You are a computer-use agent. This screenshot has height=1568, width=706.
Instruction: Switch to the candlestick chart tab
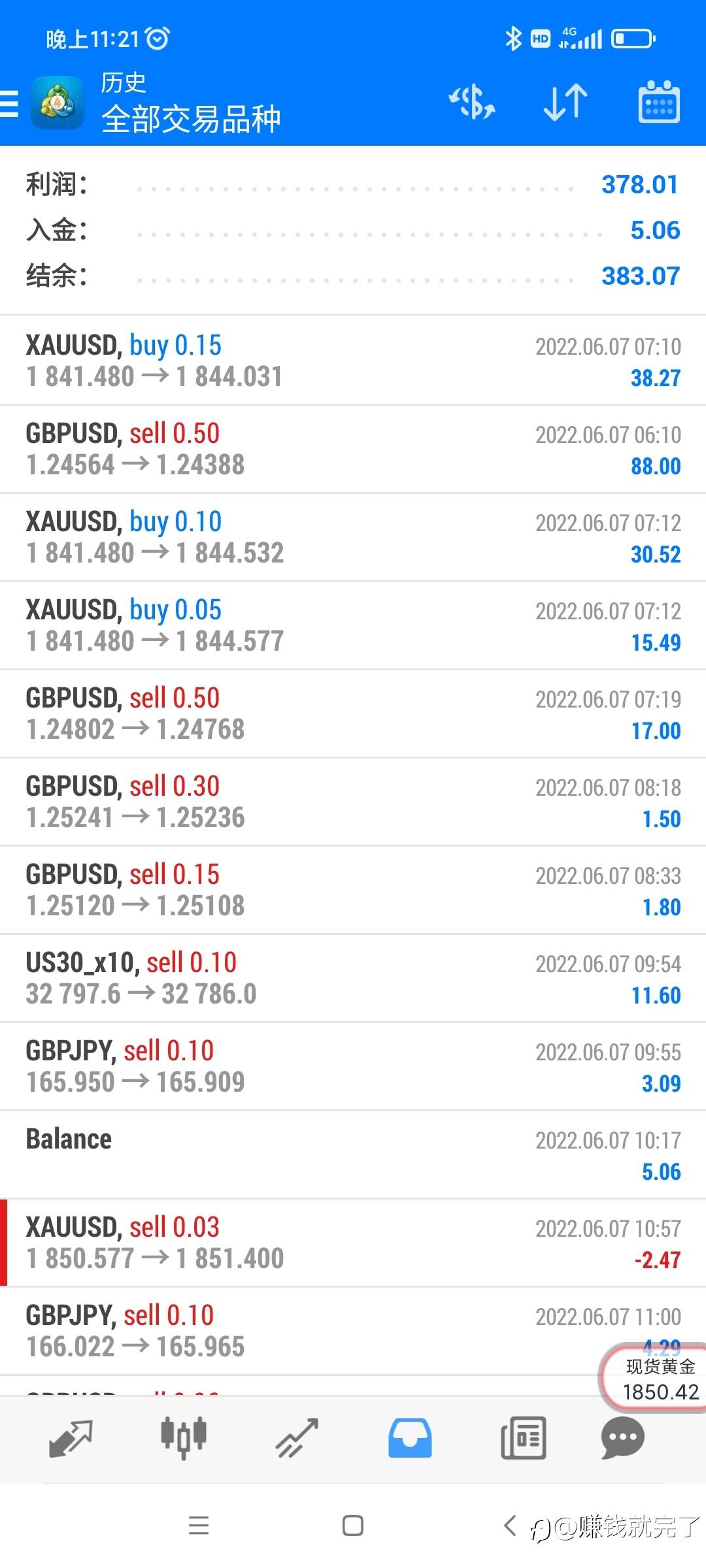tap(184, 1439)
